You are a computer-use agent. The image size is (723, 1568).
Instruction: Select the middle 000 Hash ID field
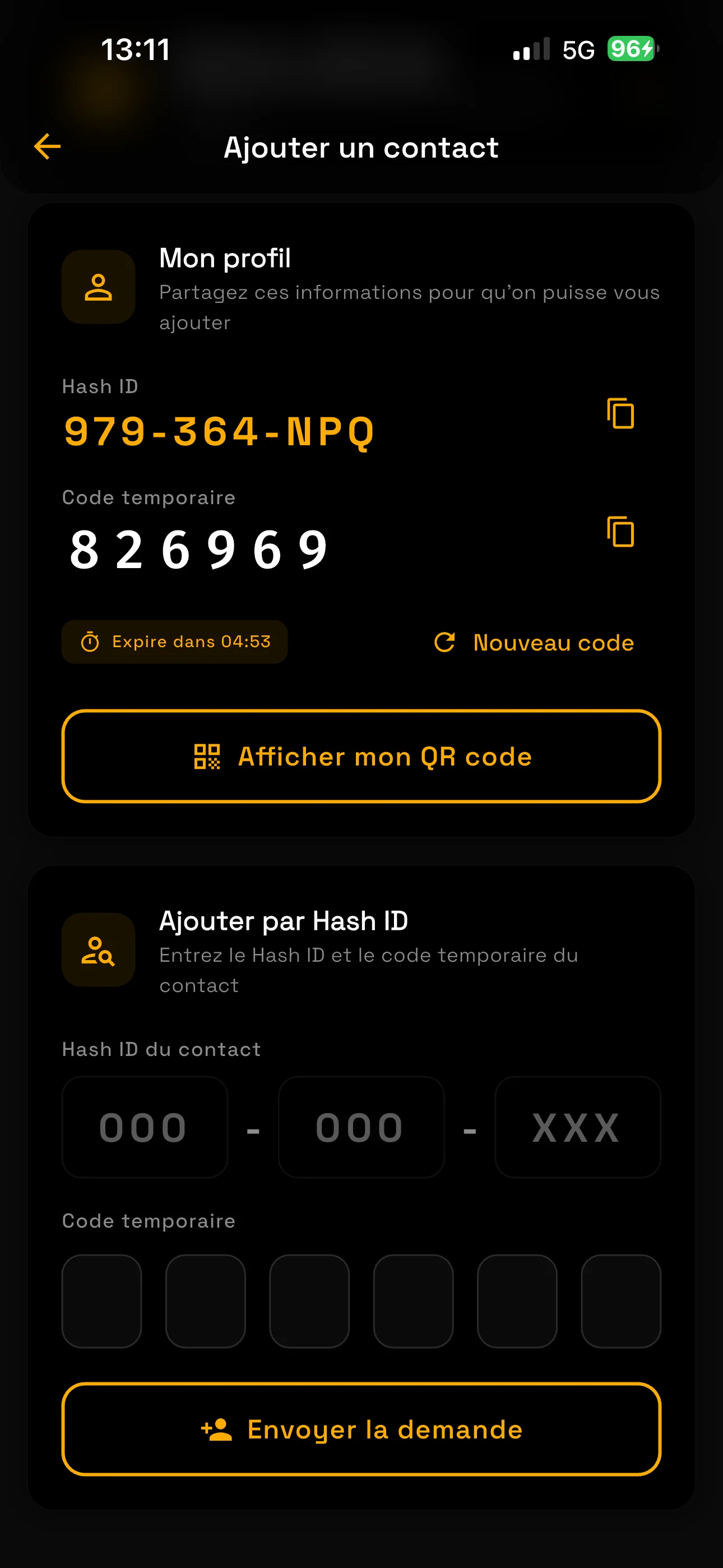pyautogui.click(x=361, y=1128)
